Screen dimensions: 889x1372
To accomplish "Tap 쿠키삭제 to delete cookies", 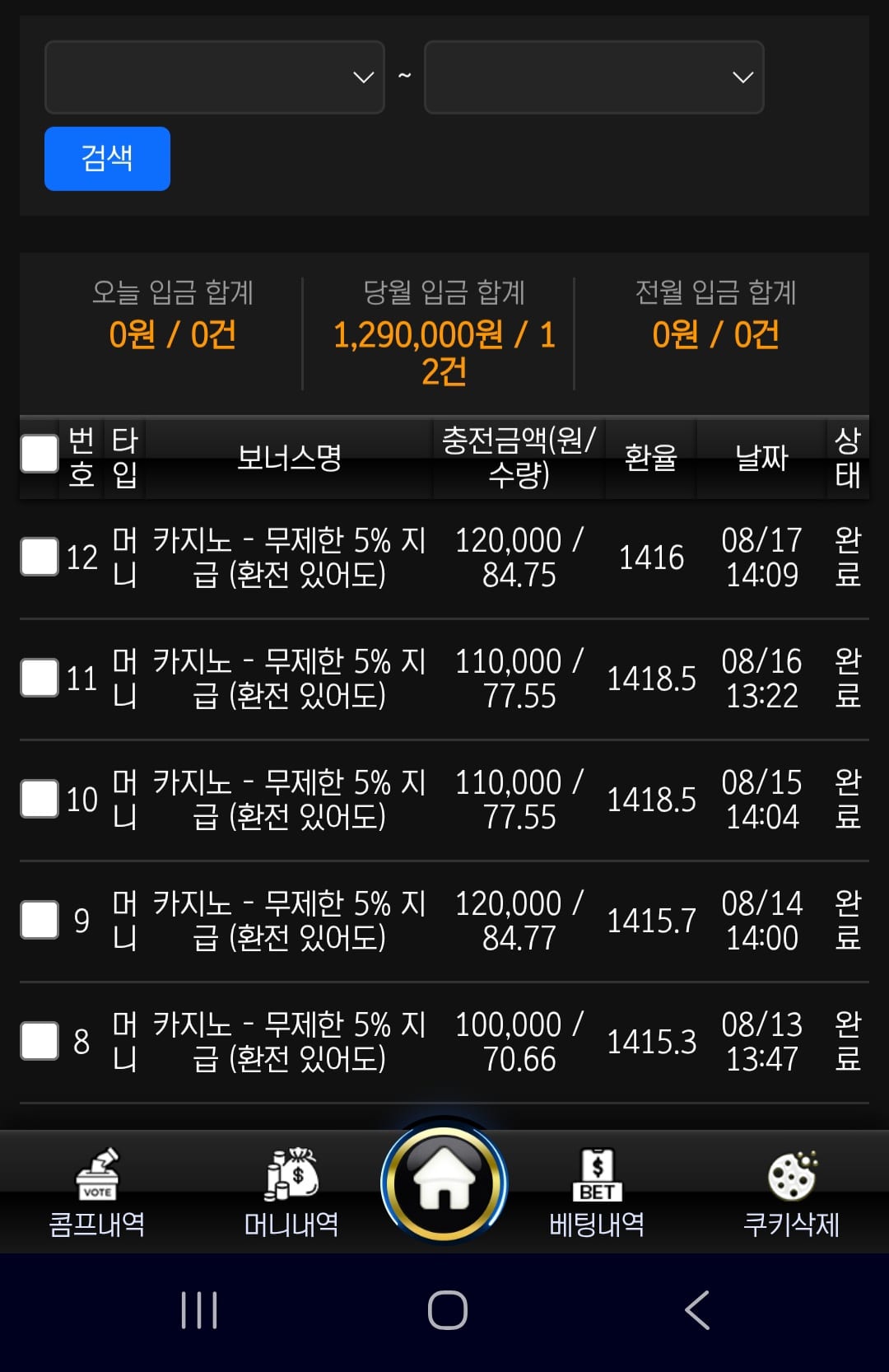I will pos(791,1193).
